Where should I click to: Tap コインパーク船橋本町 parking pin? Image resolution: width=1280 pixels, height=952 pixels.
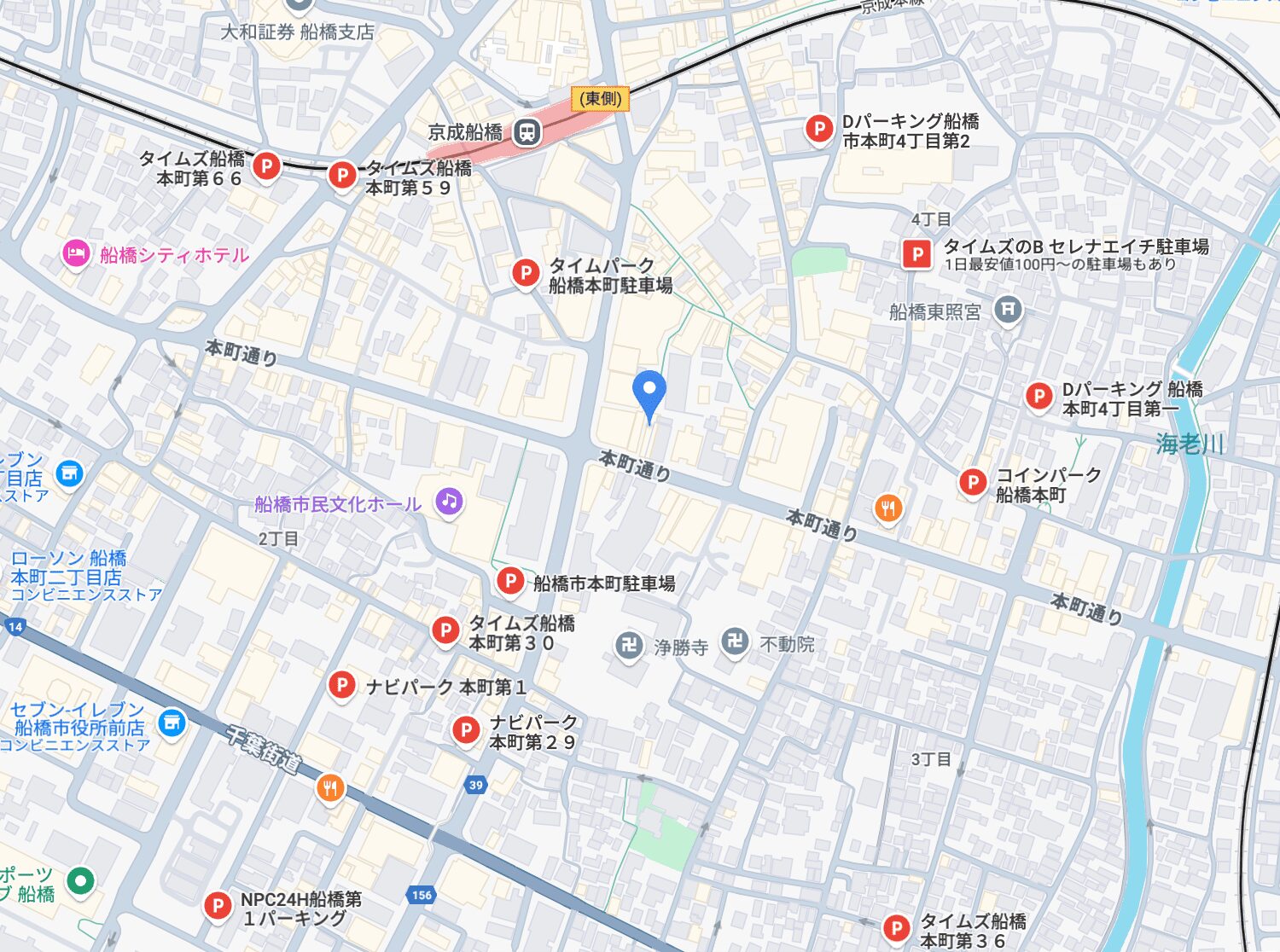973,483
